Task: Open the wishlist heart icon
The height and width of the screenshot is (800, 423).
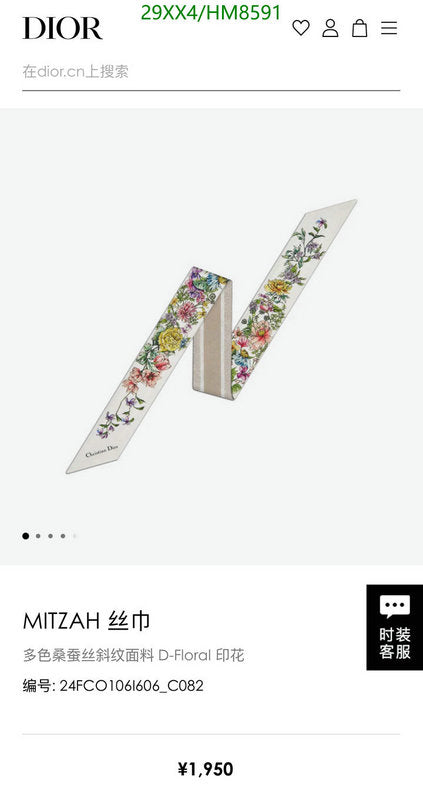Action: 301,28
